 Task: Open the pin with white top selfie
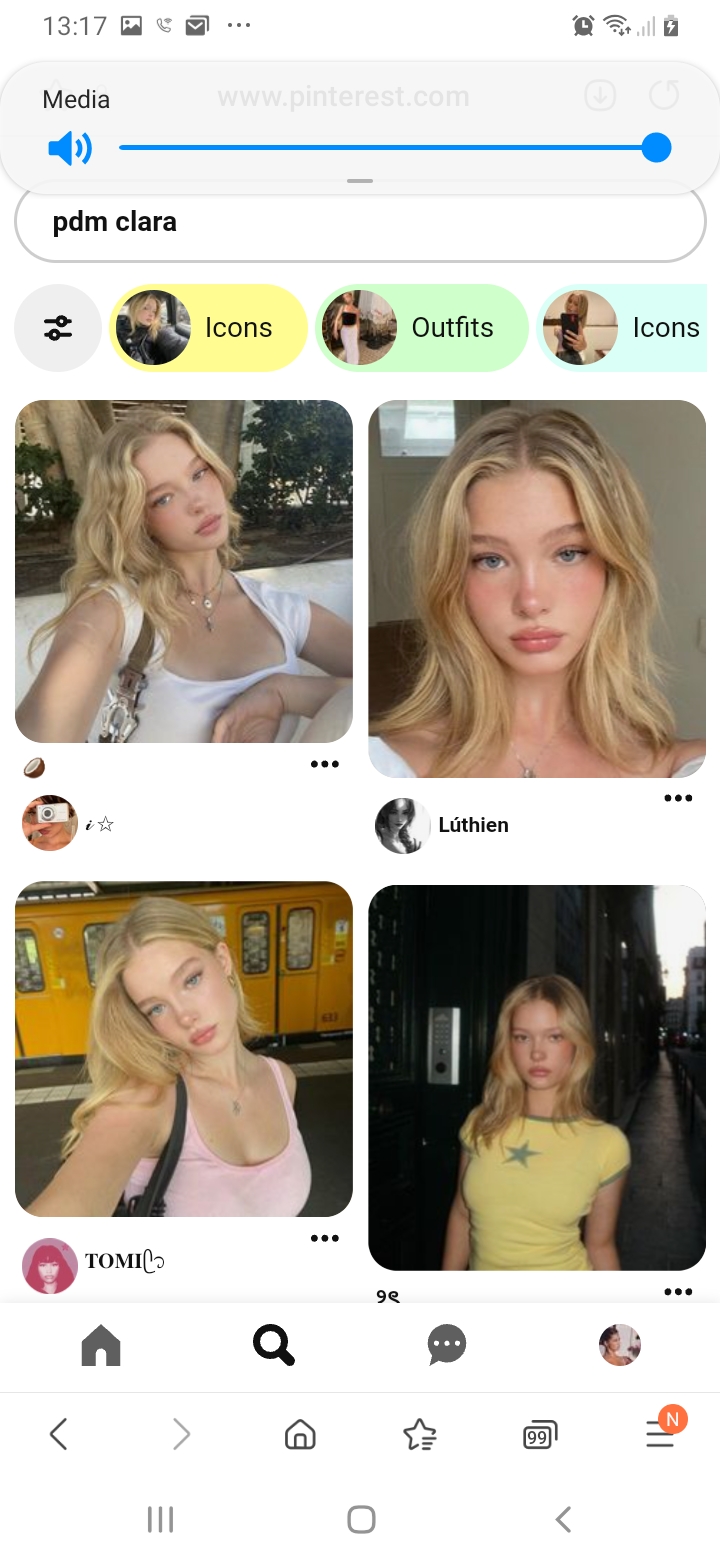(x=184, y=571)
